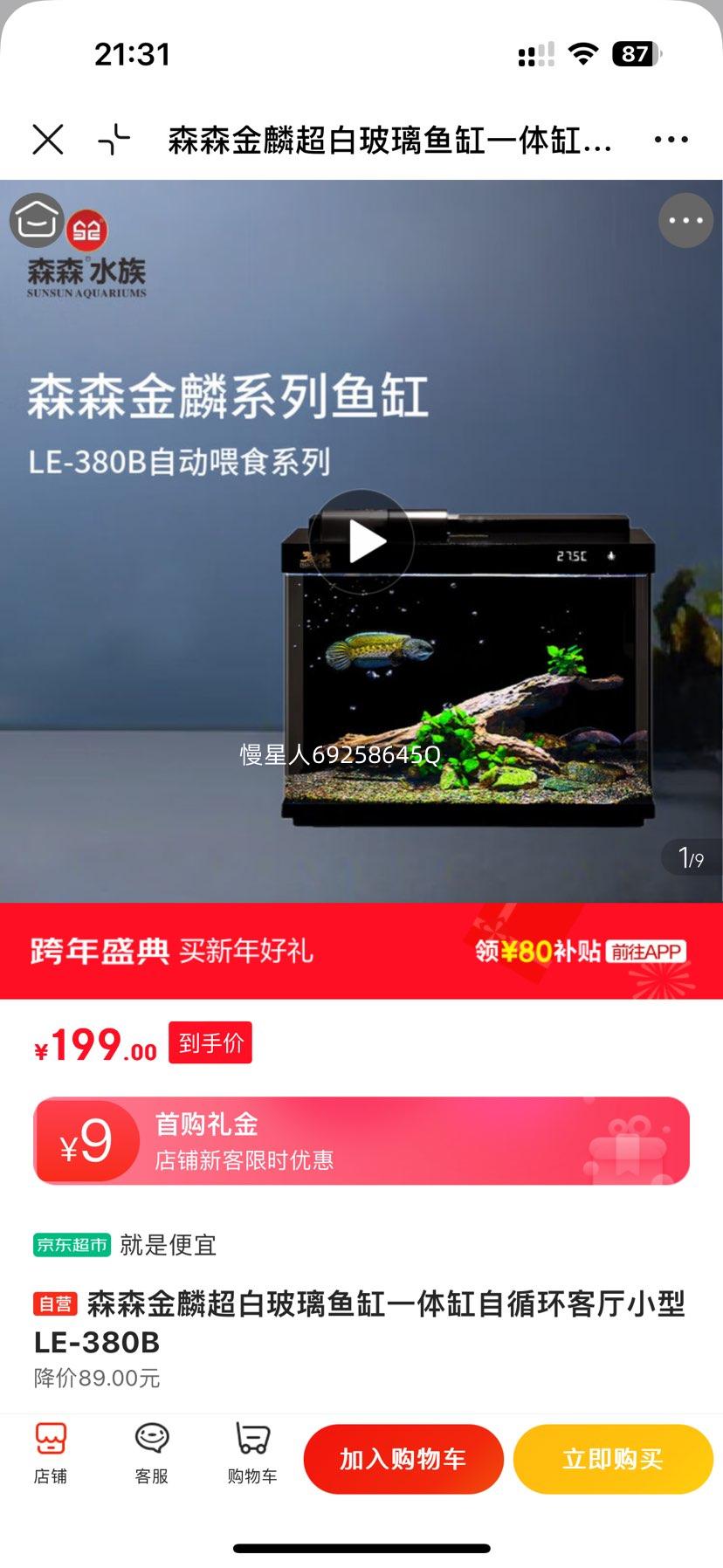This screenshot has width=723, height=1568.
Task: Open the more options ellipsis on product image
Action: click(687, 220)
